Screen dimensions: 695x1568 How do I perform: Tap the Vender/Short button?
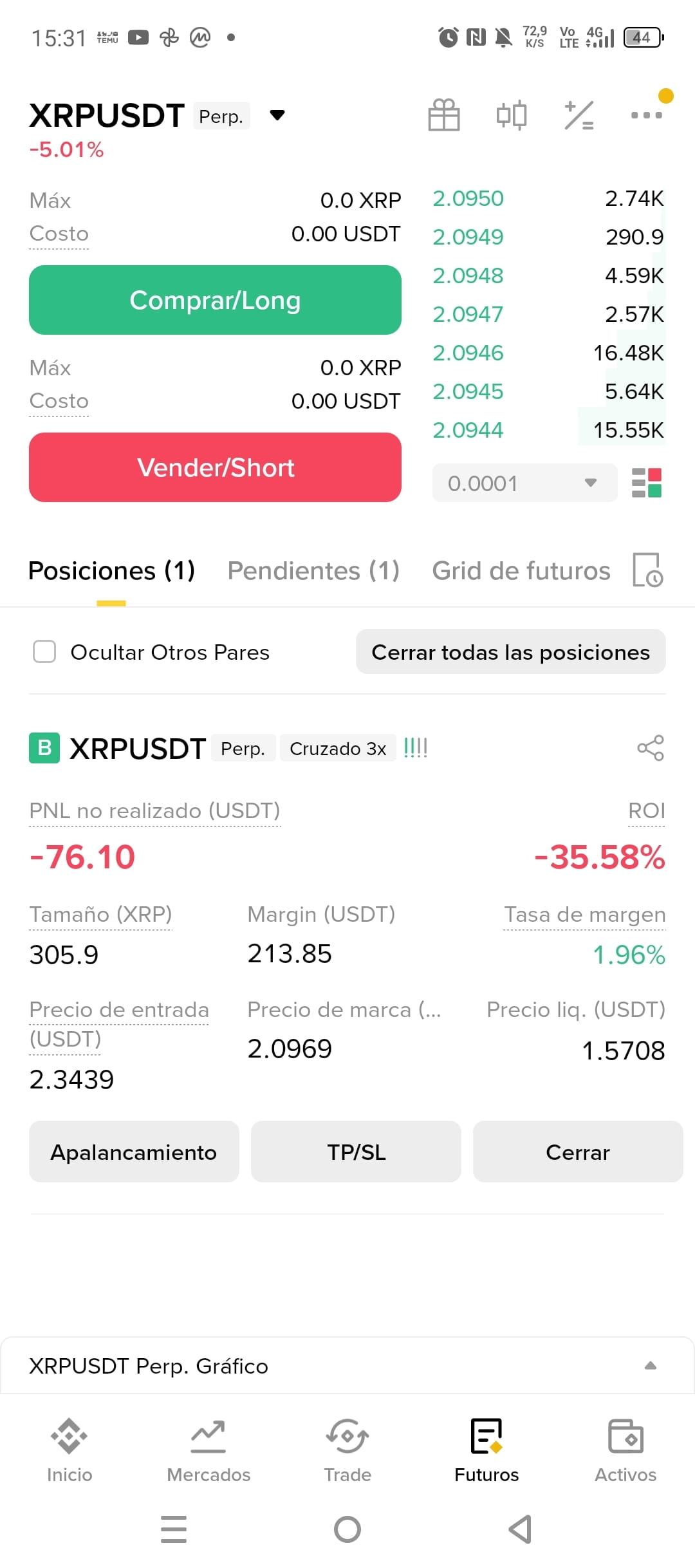[215, 467]
